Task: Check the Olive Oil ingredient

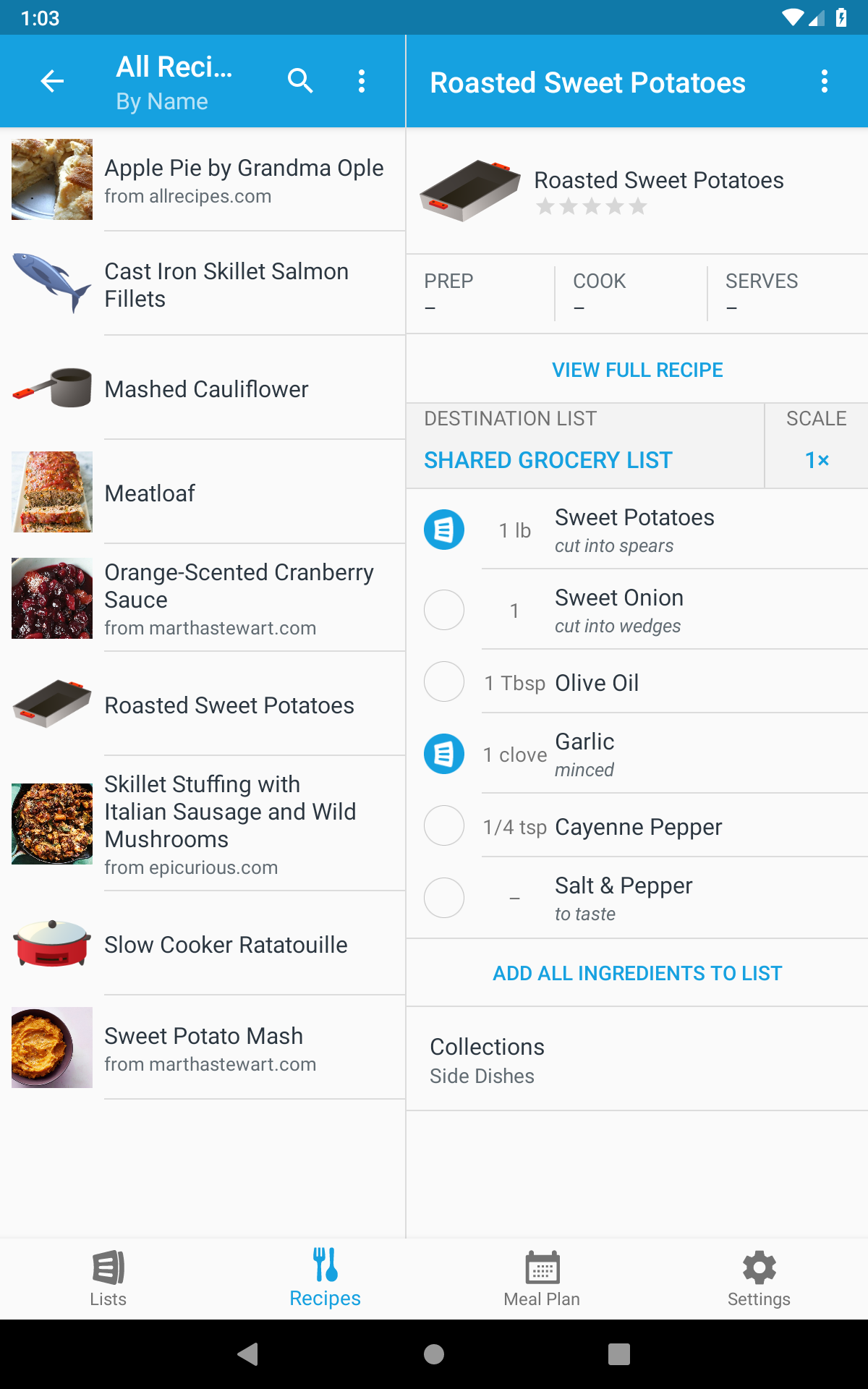Action: coord(444,681)
